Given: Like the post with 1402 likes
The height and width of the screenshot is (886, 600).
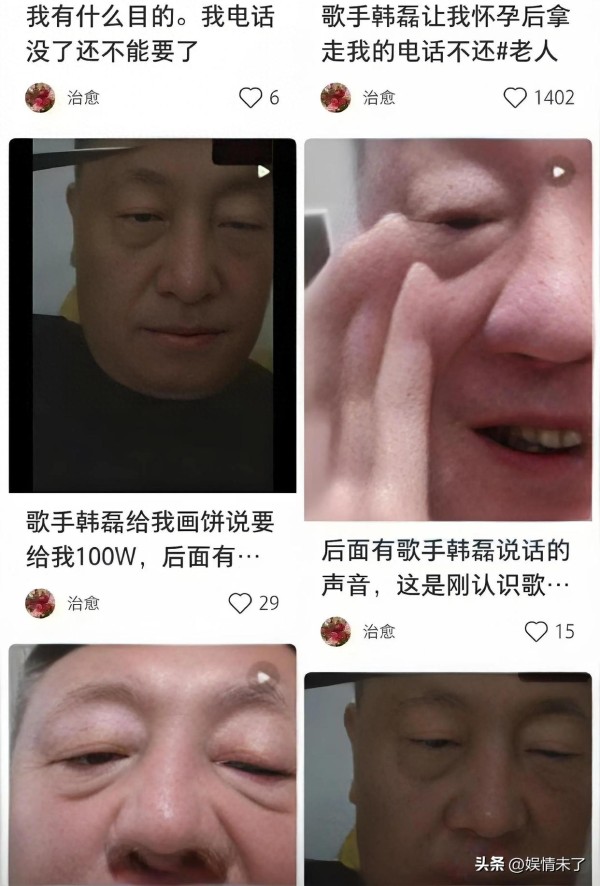Looking at the screenshot, I should [x=515, y=97].
